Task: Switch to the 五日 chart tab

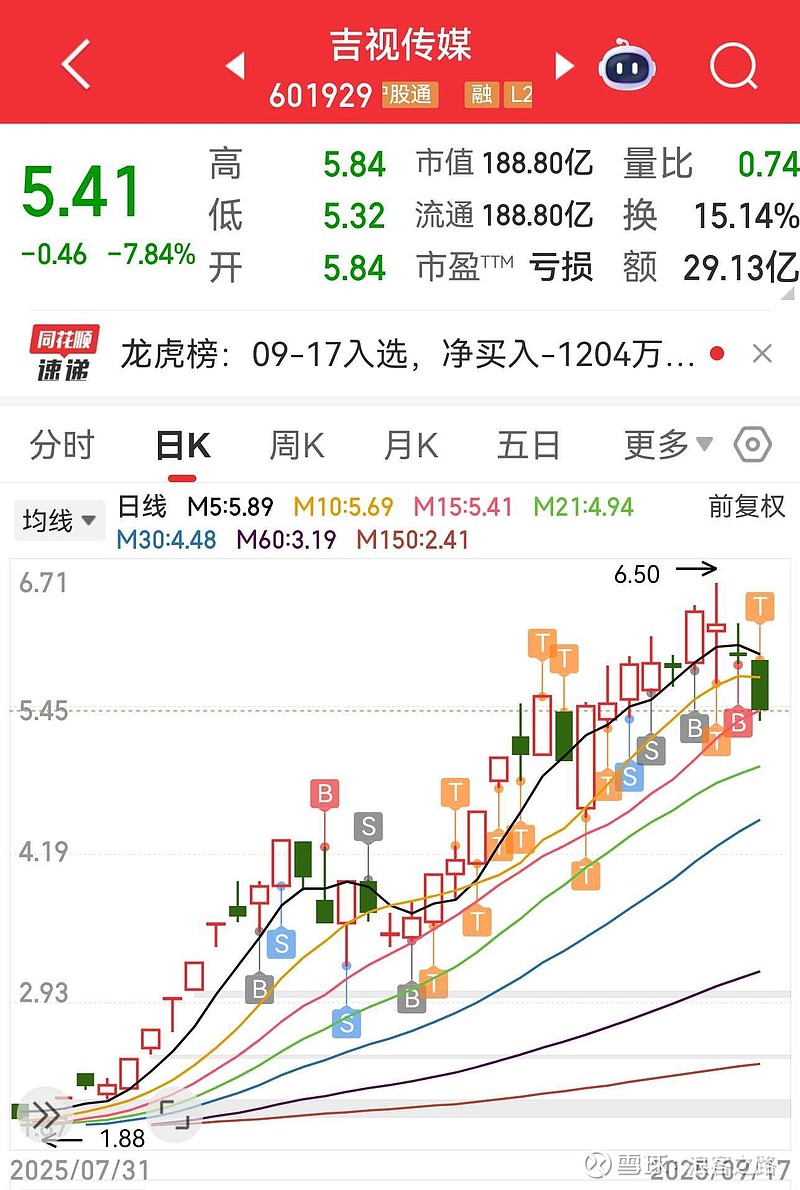Action: click(x=528, y=445)
